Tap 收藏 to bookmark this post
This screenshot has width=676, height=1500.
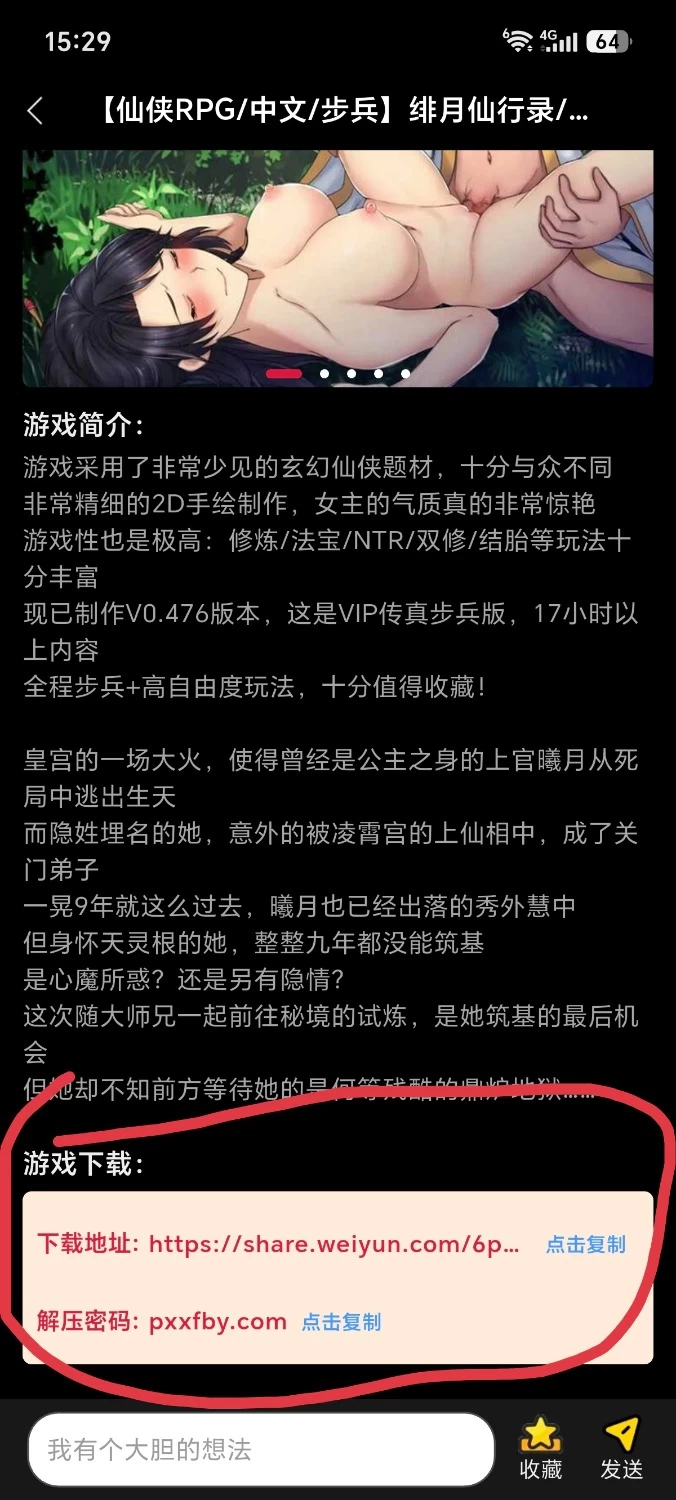pyautogui.click(x=541, y=1451)
